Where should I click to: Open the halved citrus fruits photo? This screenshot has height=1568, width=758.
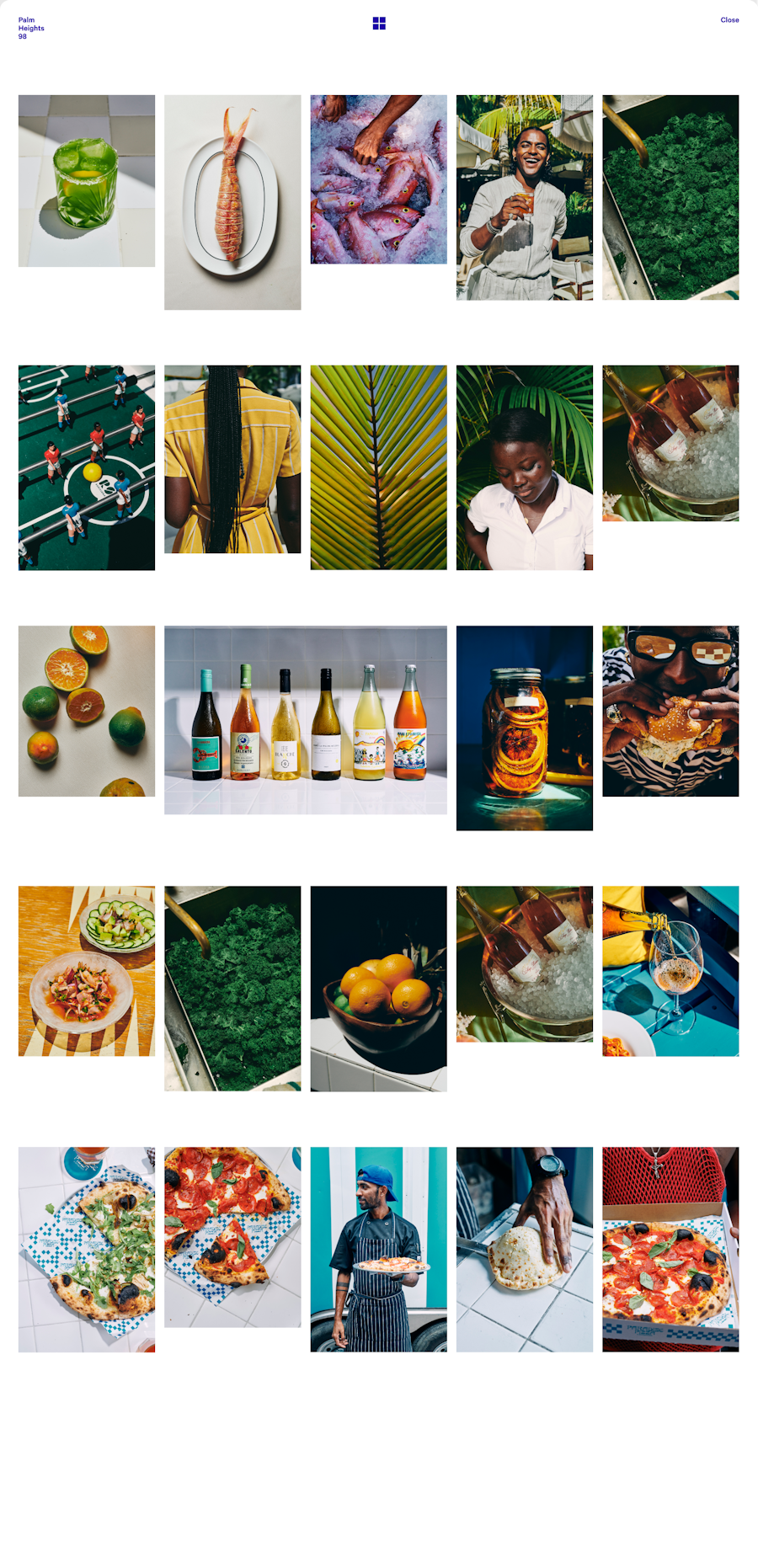click(x=87, y=711)
